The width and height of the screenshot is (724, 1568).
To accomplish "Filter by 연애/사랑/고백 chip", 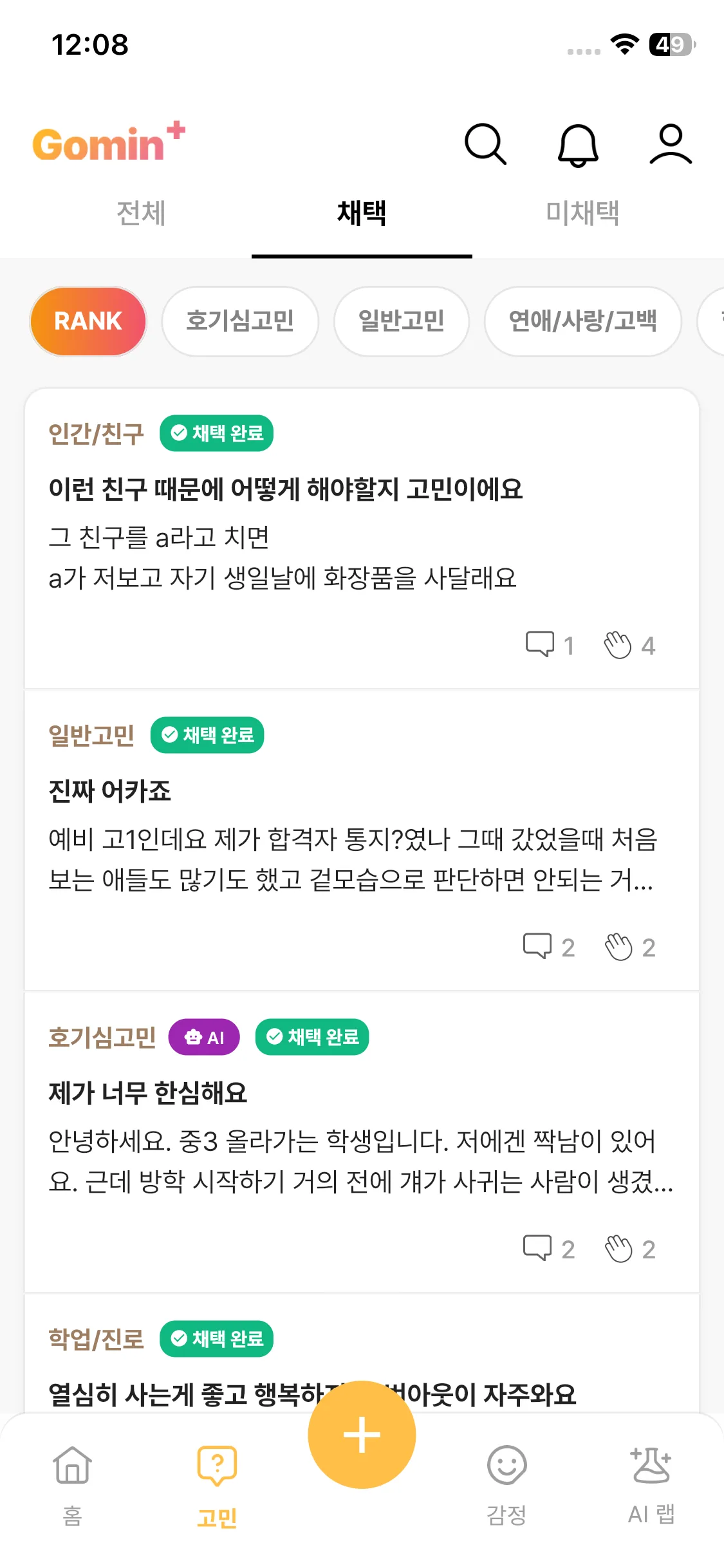I will click(582, 321).
